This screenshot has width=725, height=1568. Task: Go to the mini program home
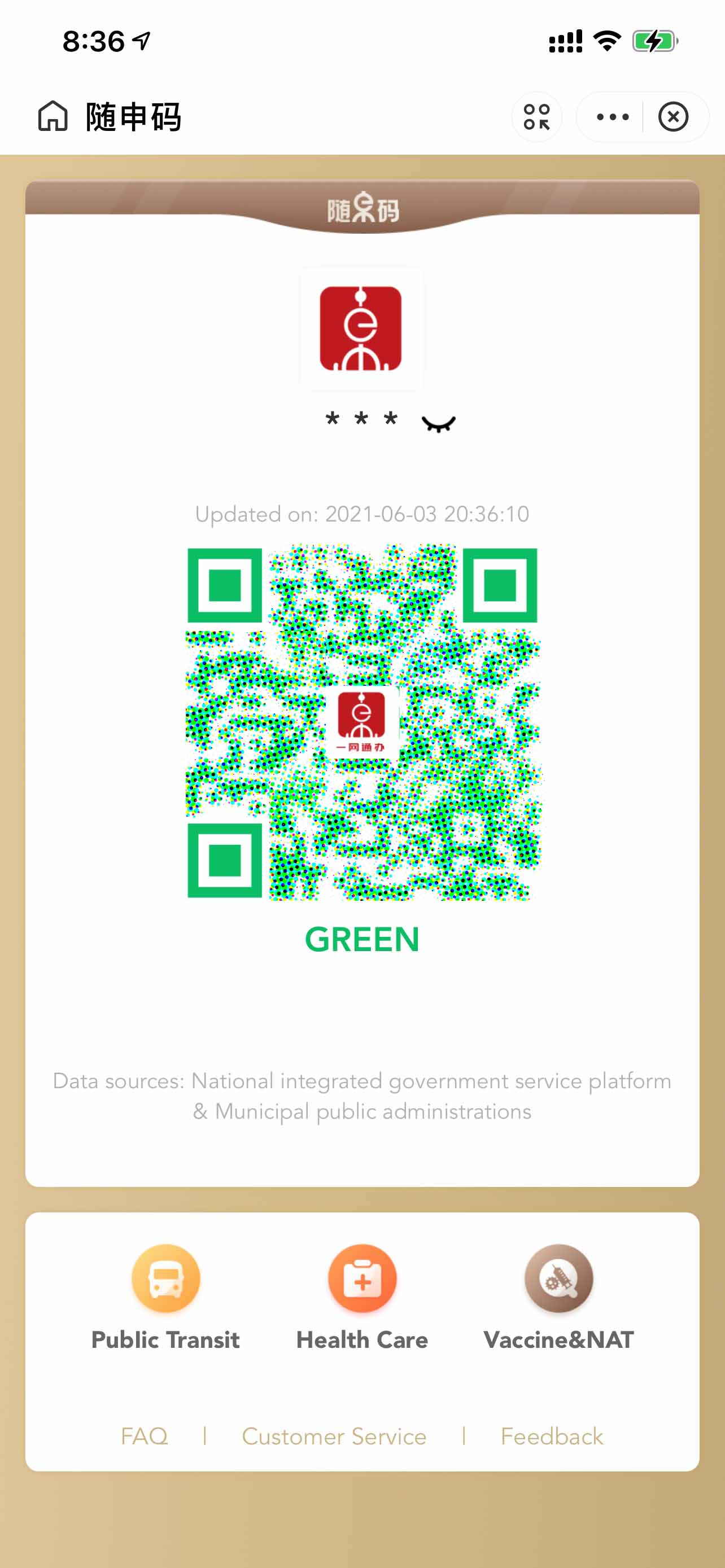tap(53, 116)
